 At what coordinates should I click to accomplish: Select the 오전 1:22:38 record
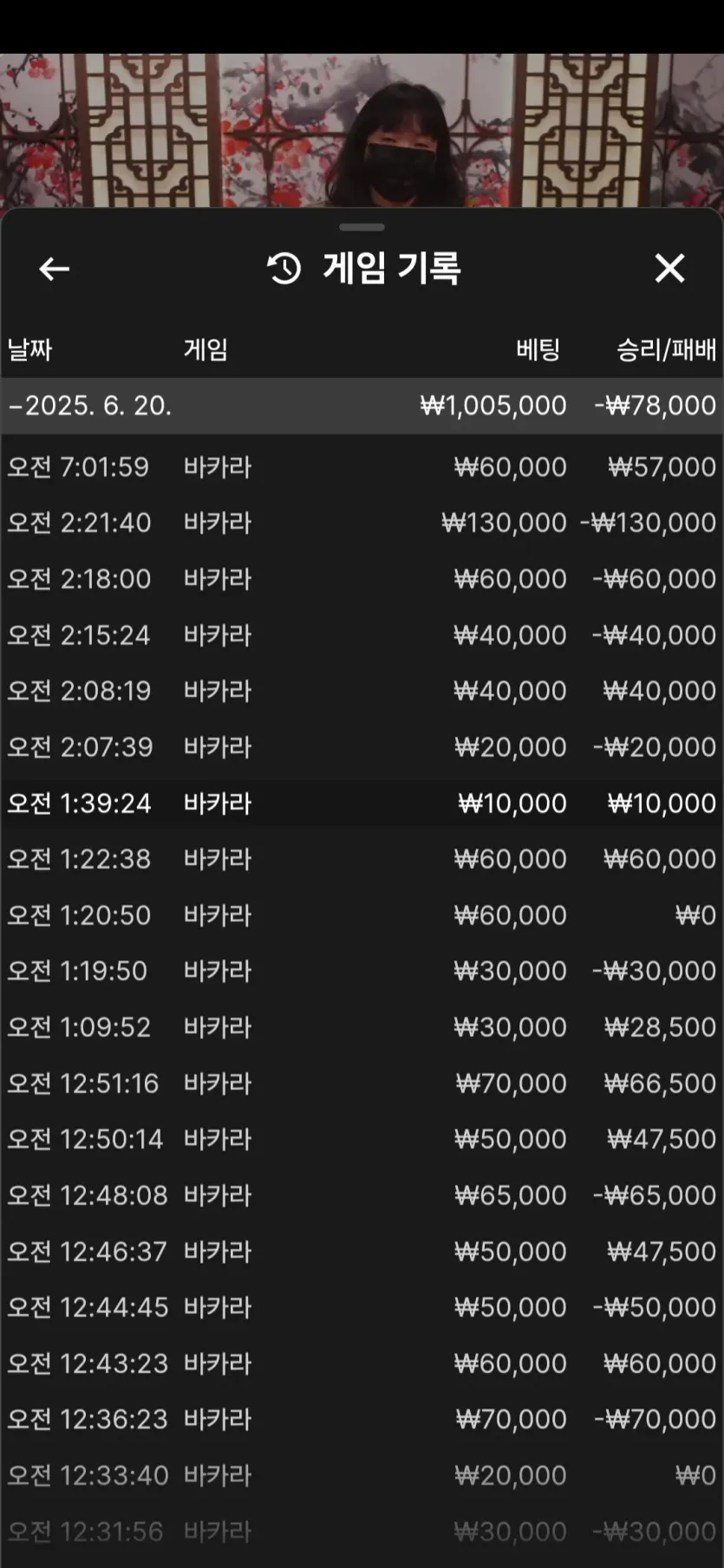(362, 859)
